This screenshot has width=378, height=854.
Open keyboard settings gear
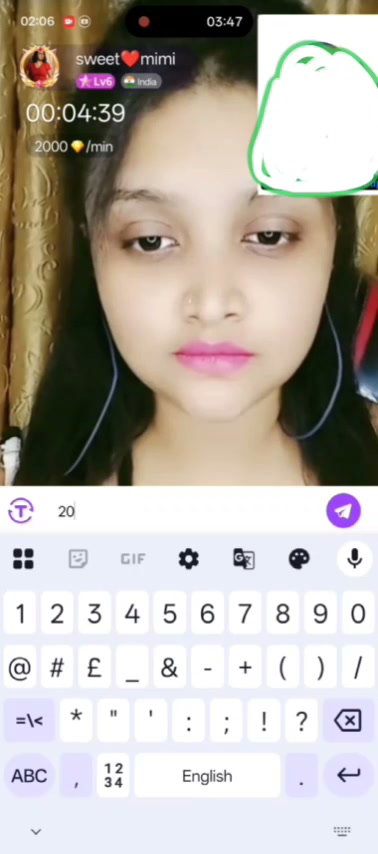(188, 559)
